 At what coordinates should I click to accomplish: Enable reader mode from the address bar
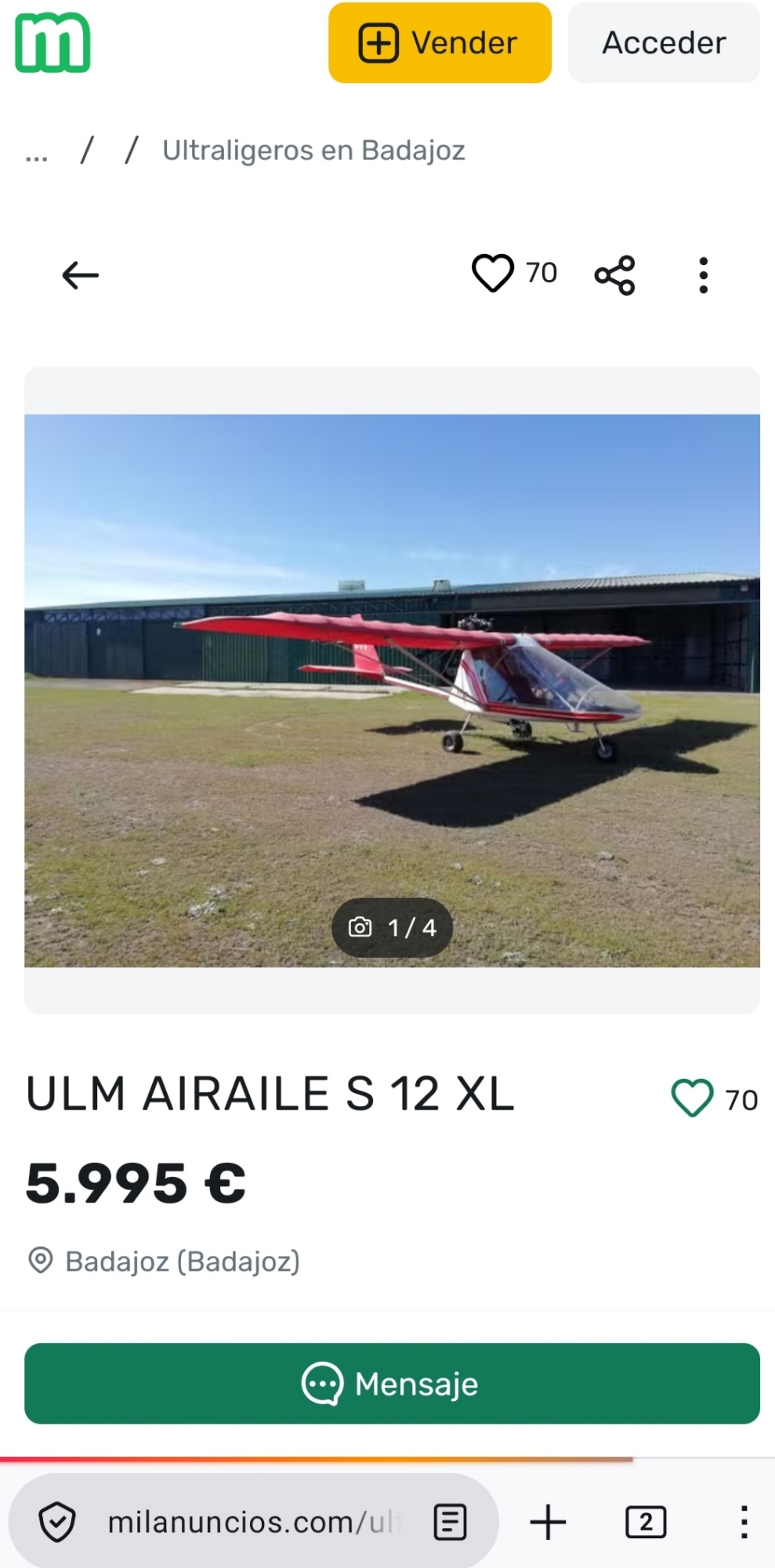[450, 1523]
